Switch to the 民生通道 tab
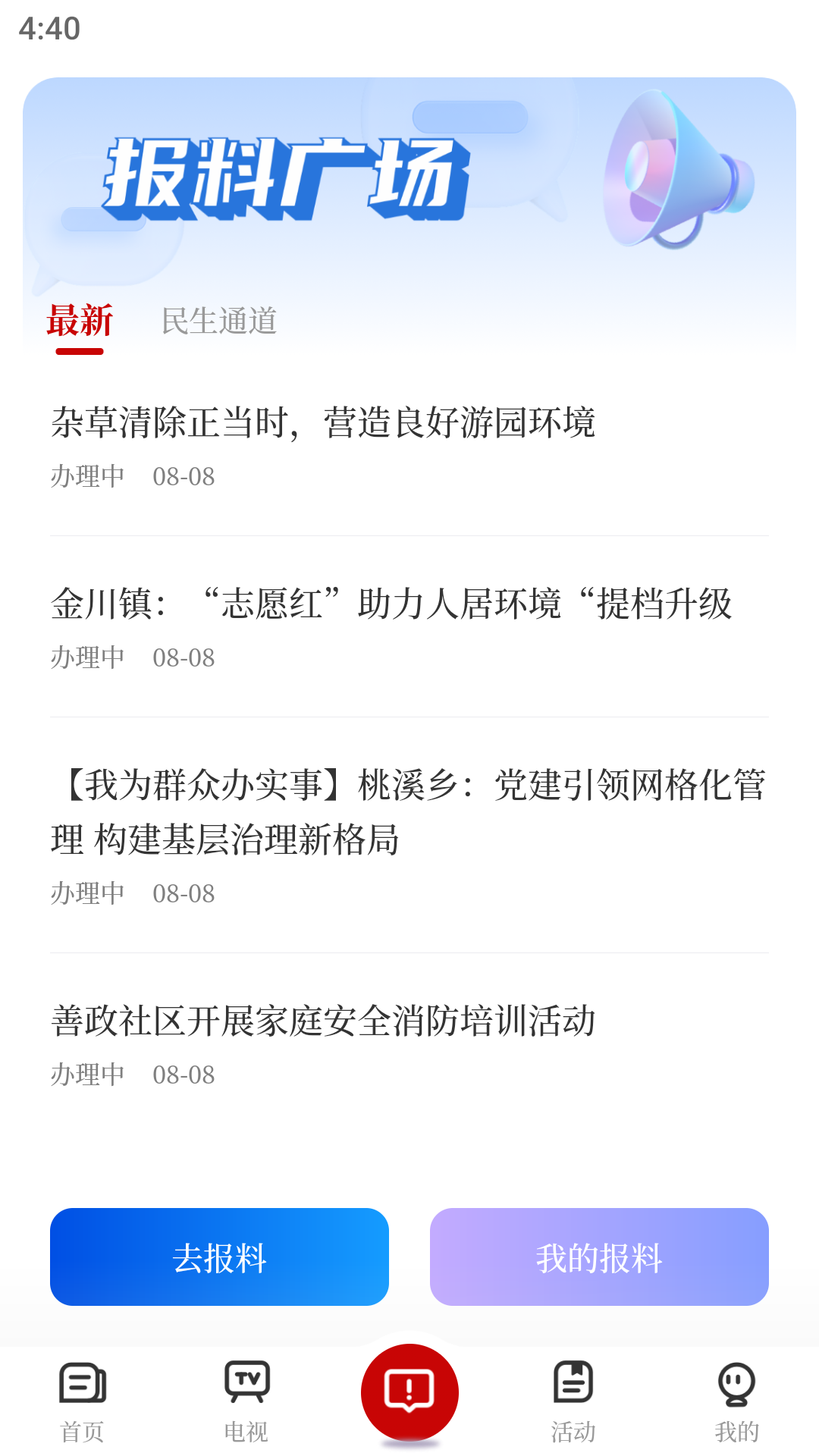Viewport: 819px width, 1456px height. click(221, 322)
